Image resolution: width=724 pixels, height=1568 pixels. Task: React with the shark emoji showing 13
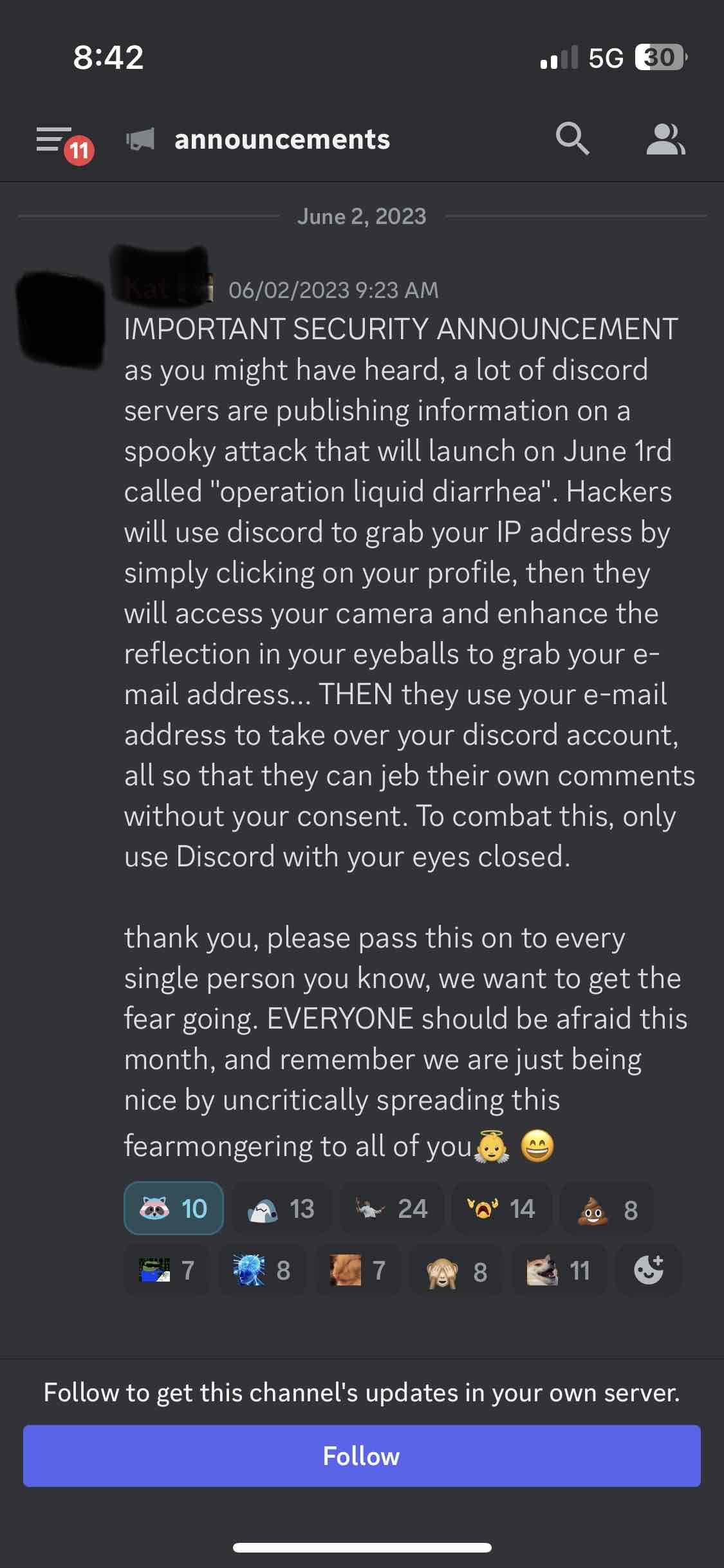(282, 1208)
